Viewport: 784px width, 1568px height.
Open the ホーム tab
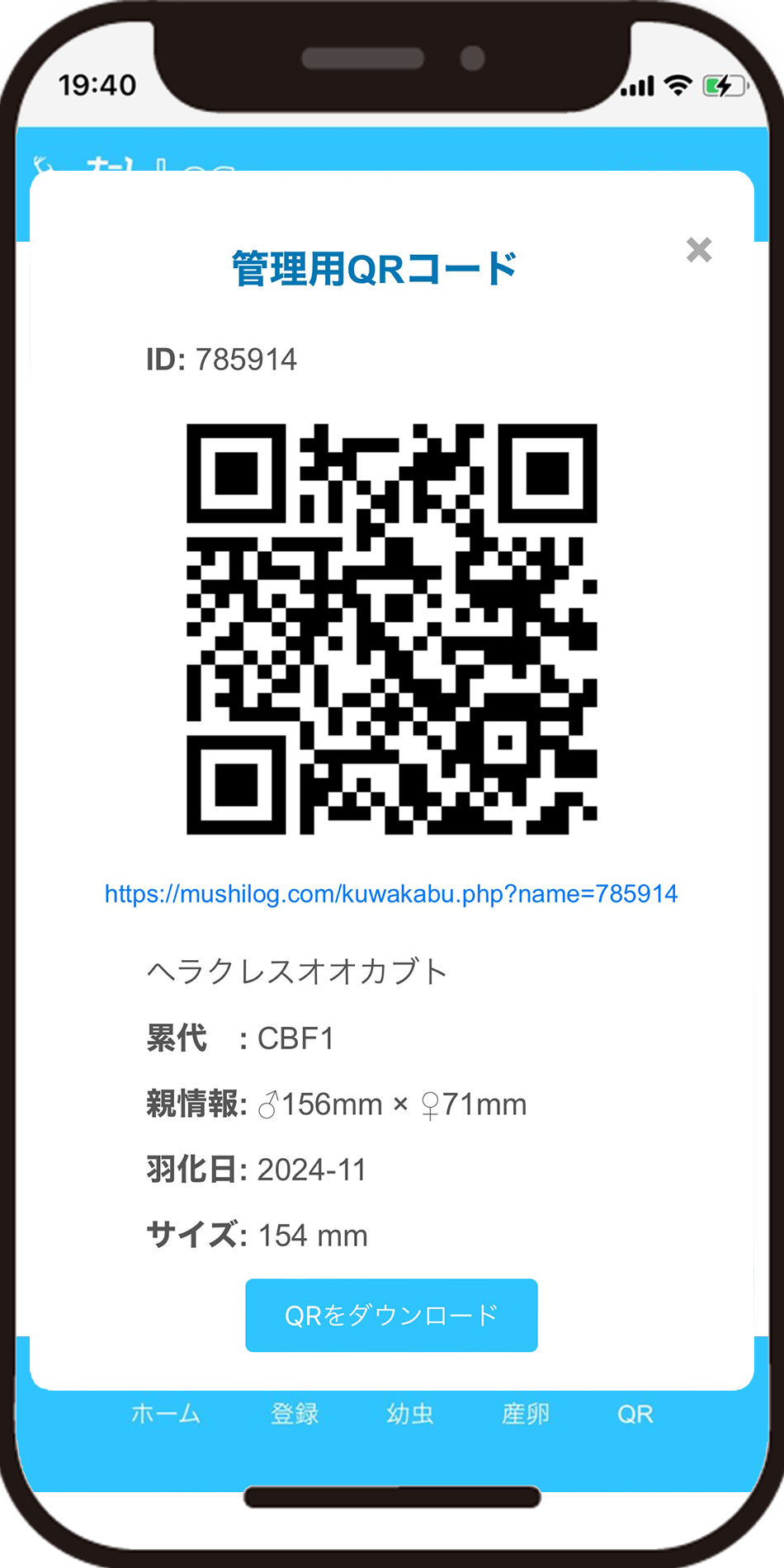click(164, 1414)
